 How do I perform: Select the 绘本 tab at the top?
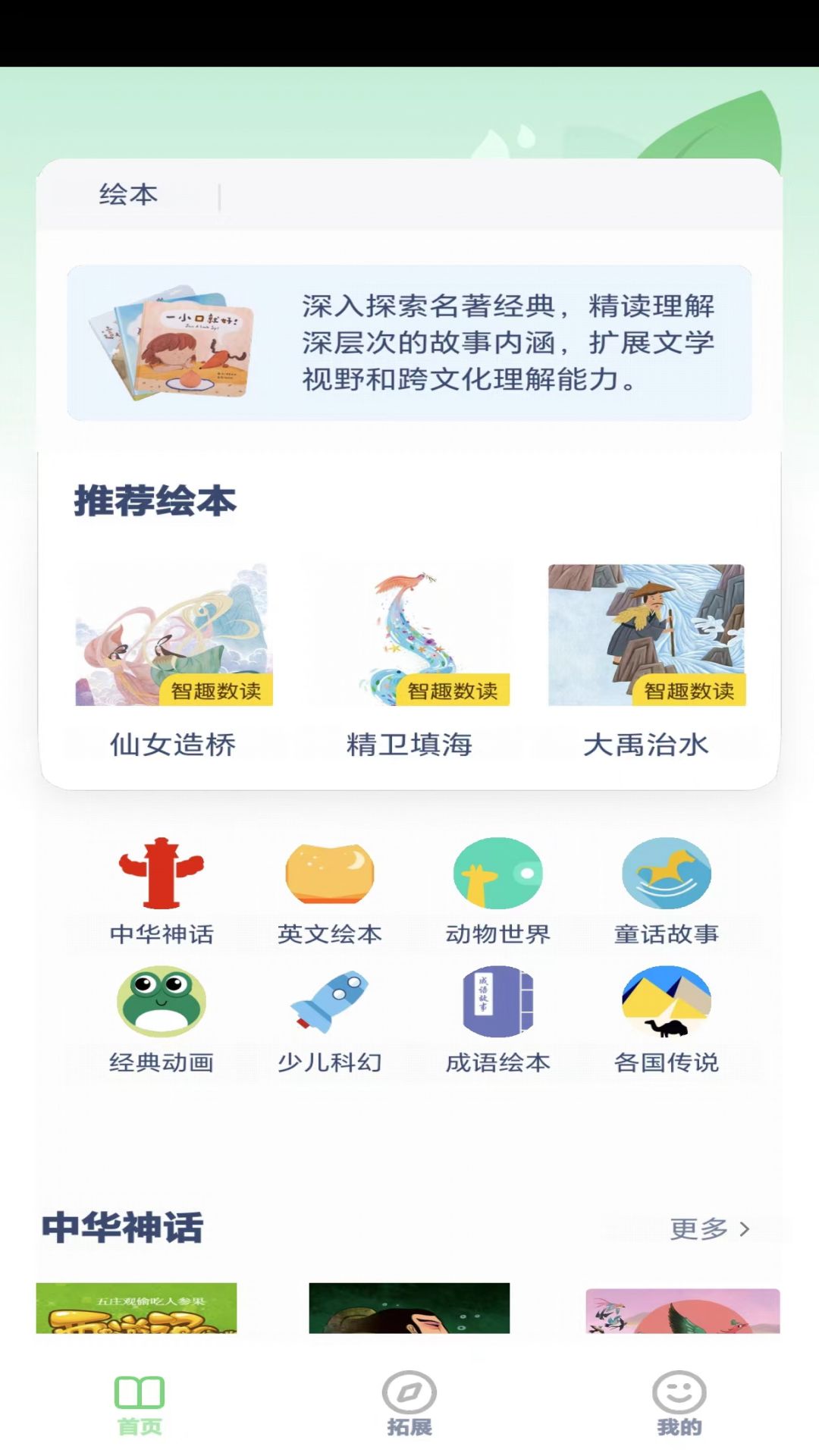point(127,193)
